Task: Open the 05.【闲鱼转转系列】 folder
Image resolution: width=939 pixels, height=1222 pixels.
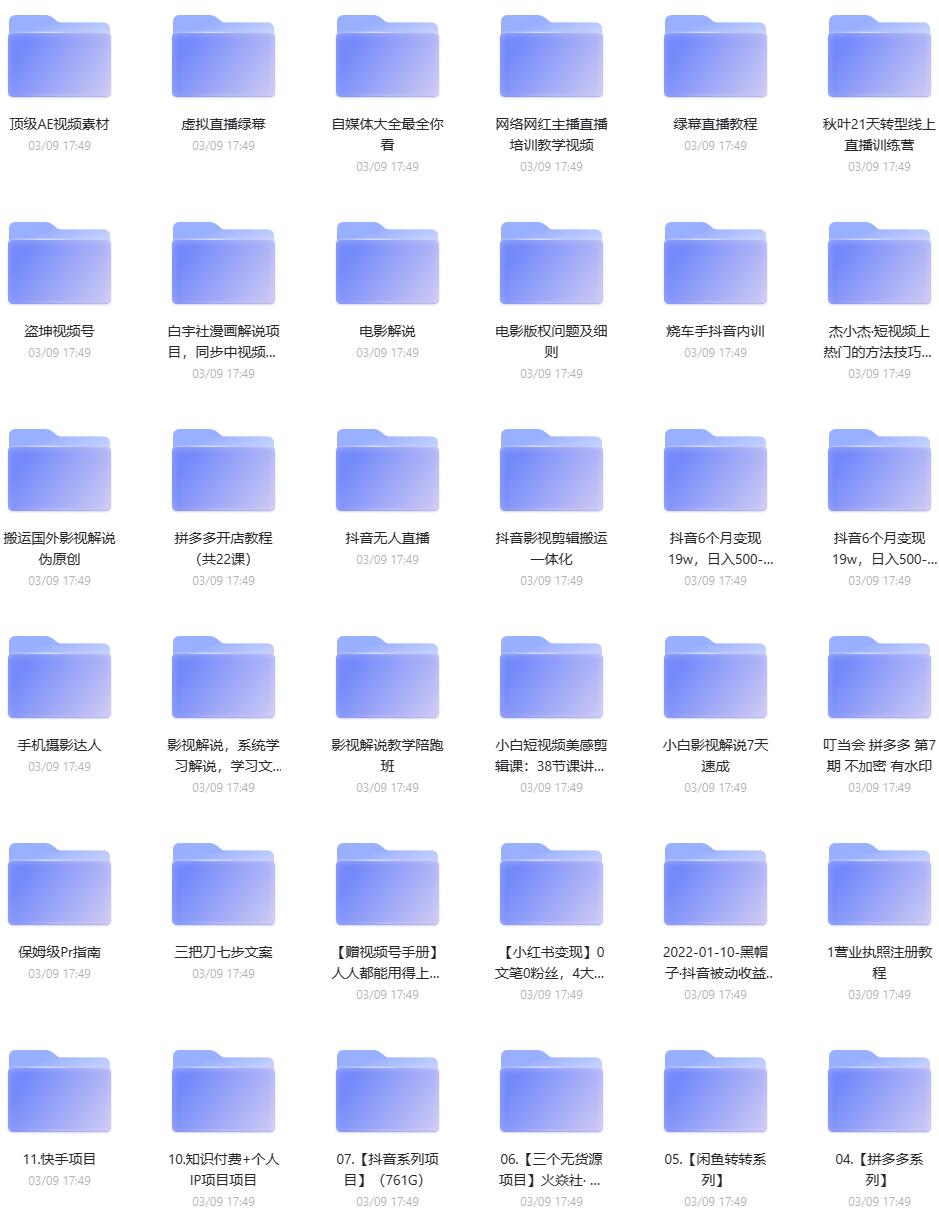Action: tap(714, 1090)
